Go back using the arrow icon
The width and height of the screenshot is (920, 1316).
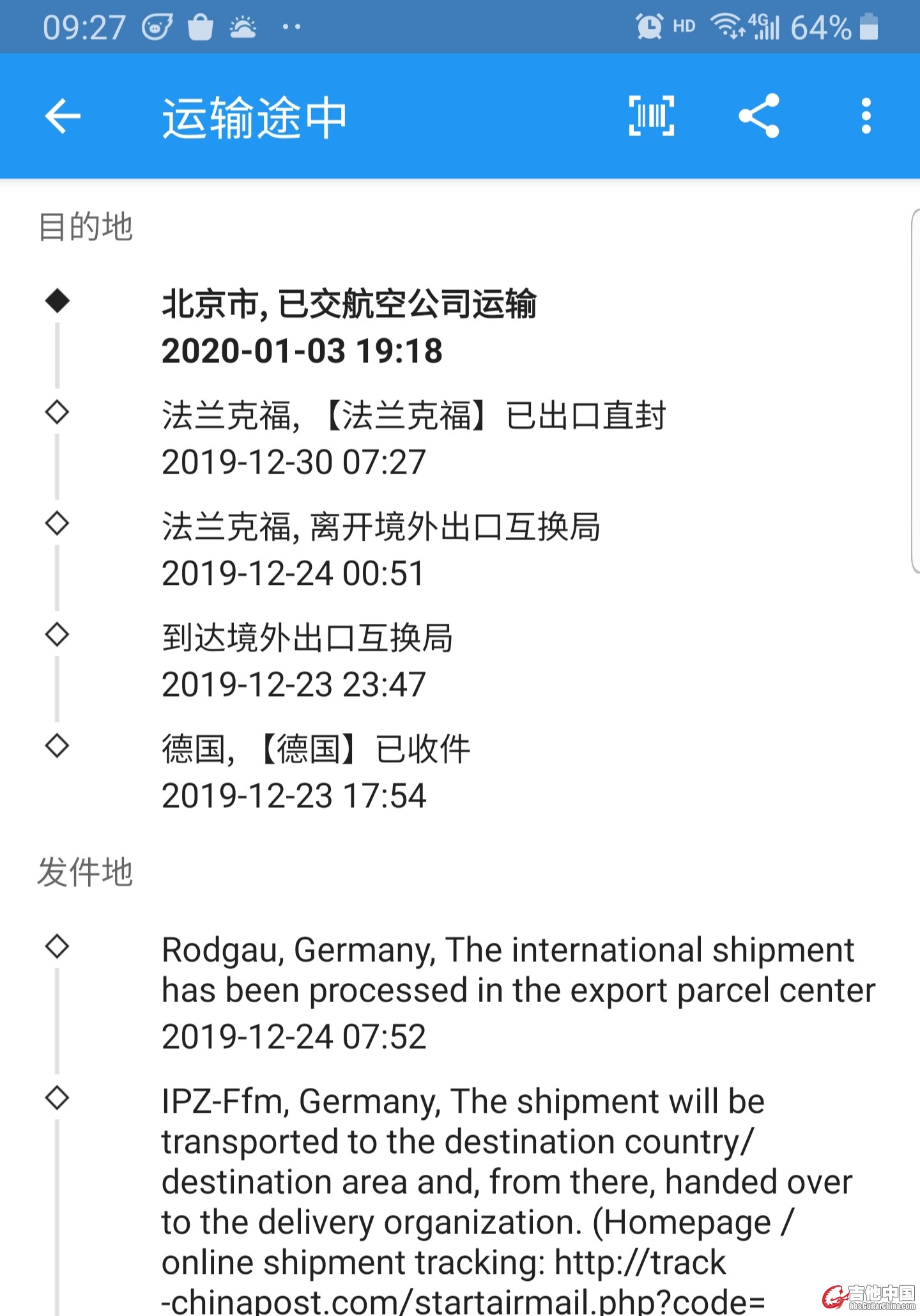(x=63, y=116)
